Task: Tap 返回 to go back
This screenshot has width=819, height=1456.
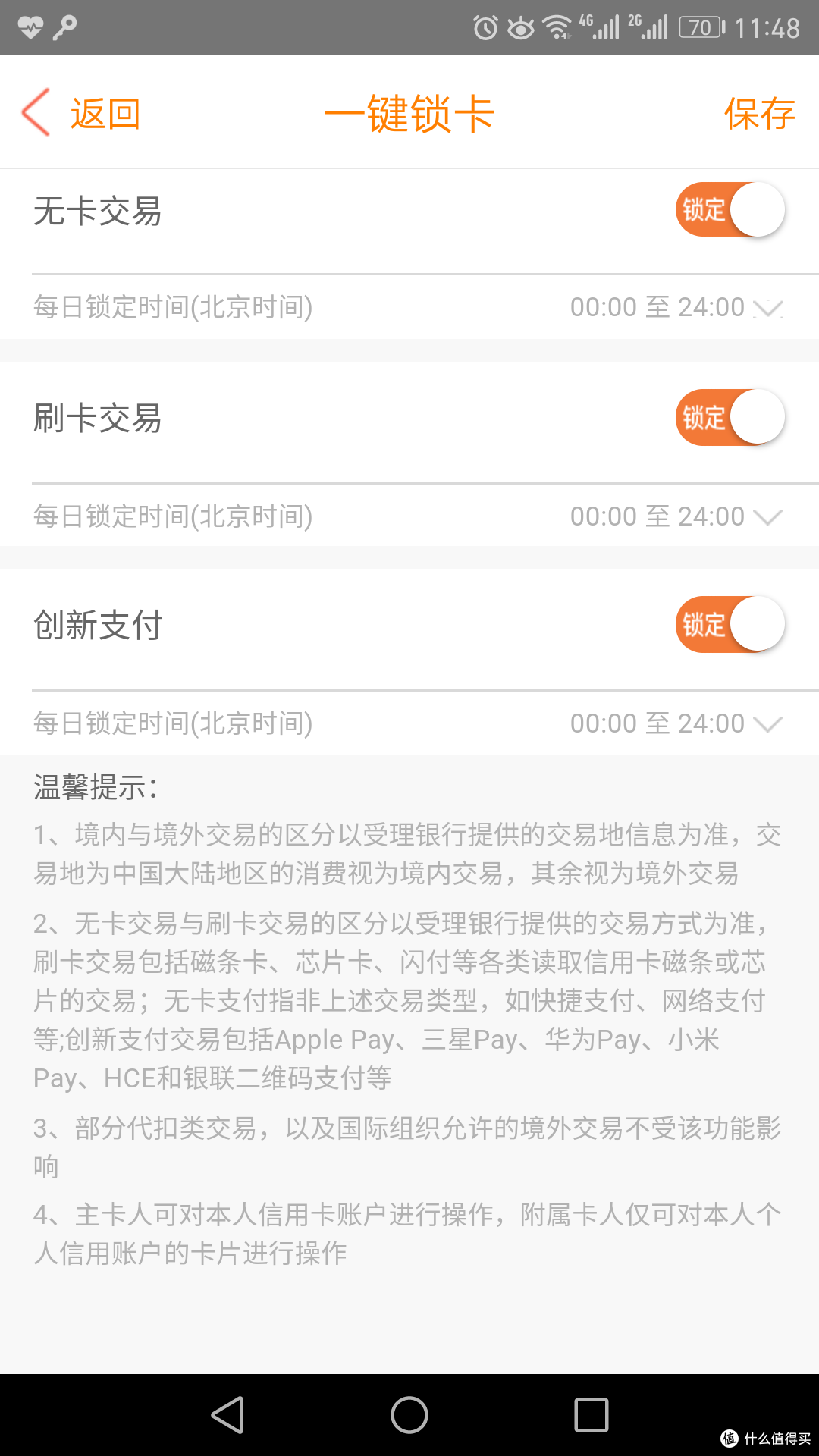Action: pyautogui.click(x=82, y=114)
